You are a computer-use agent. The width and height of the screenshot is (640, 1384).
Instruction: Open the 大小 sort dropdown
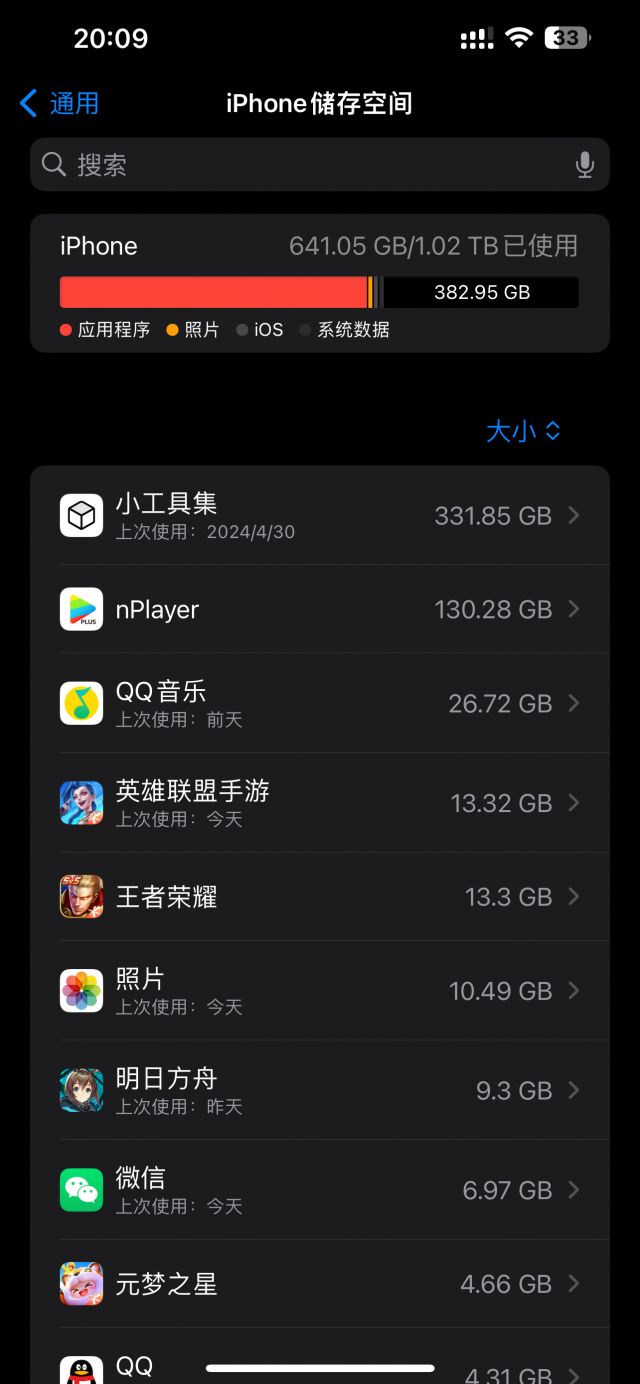click(x=523, y=431)
